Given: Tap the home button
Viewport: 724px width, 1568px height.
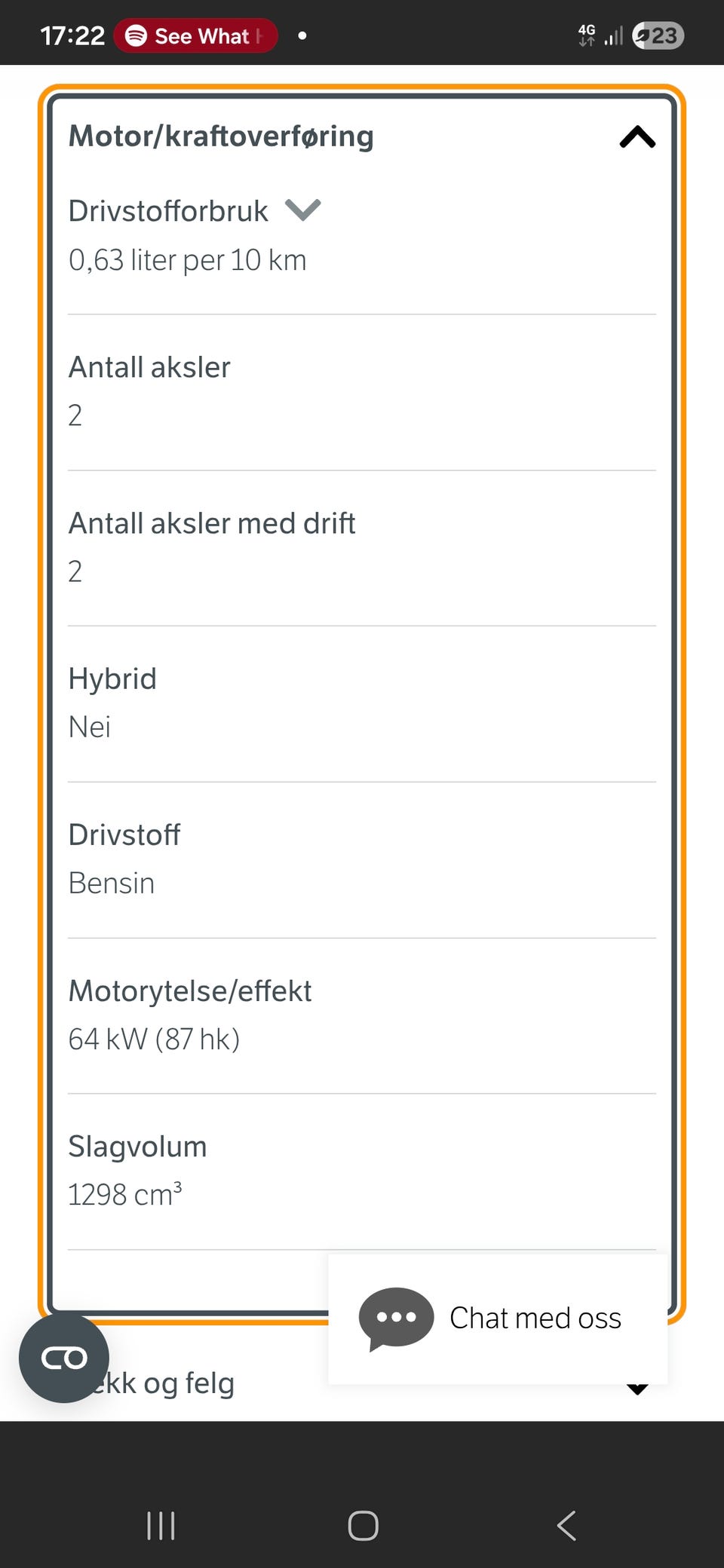Looking at the screenshot, I should [x=362, y=1525].
